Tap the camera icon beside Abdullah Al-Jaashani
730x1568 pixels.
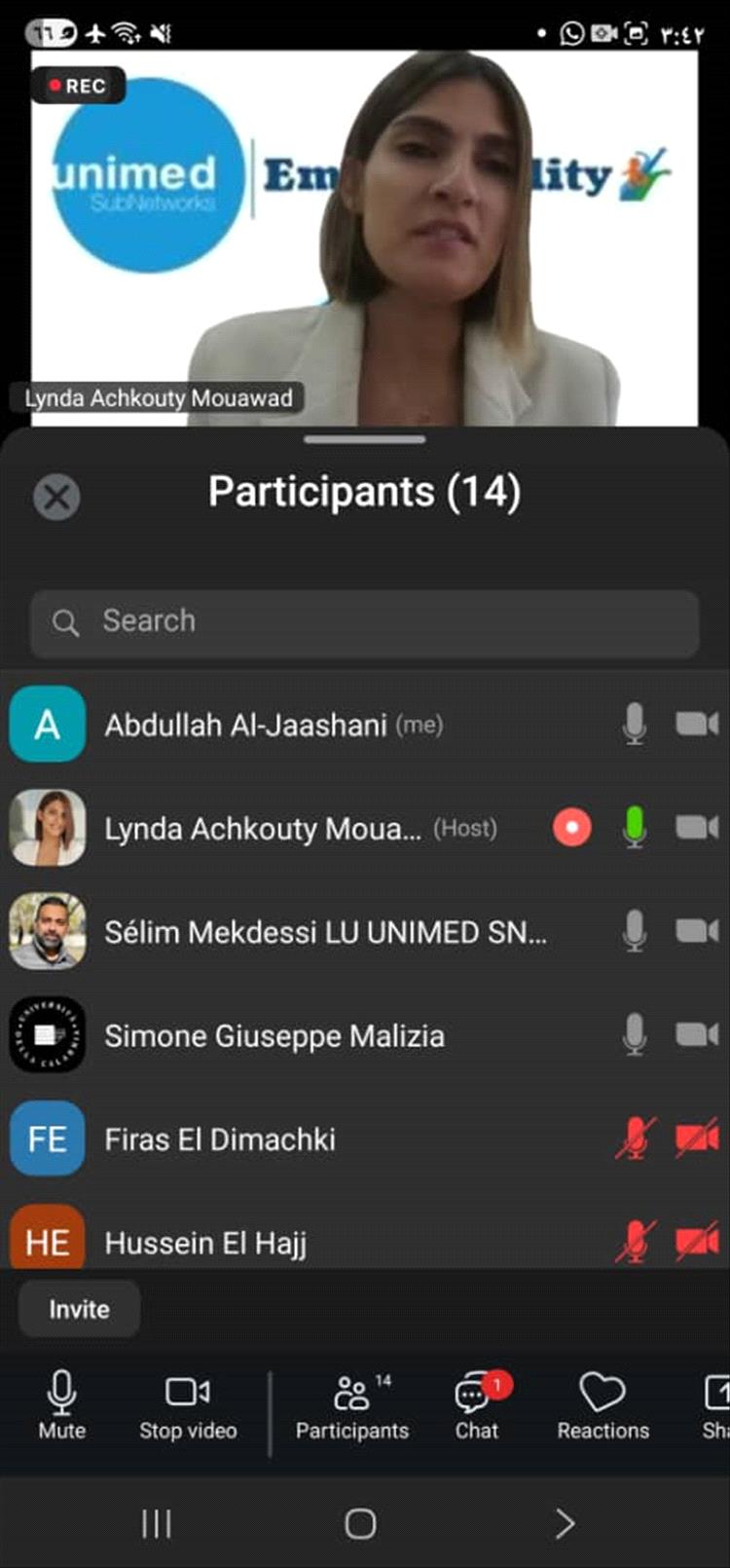click(697, 725)
